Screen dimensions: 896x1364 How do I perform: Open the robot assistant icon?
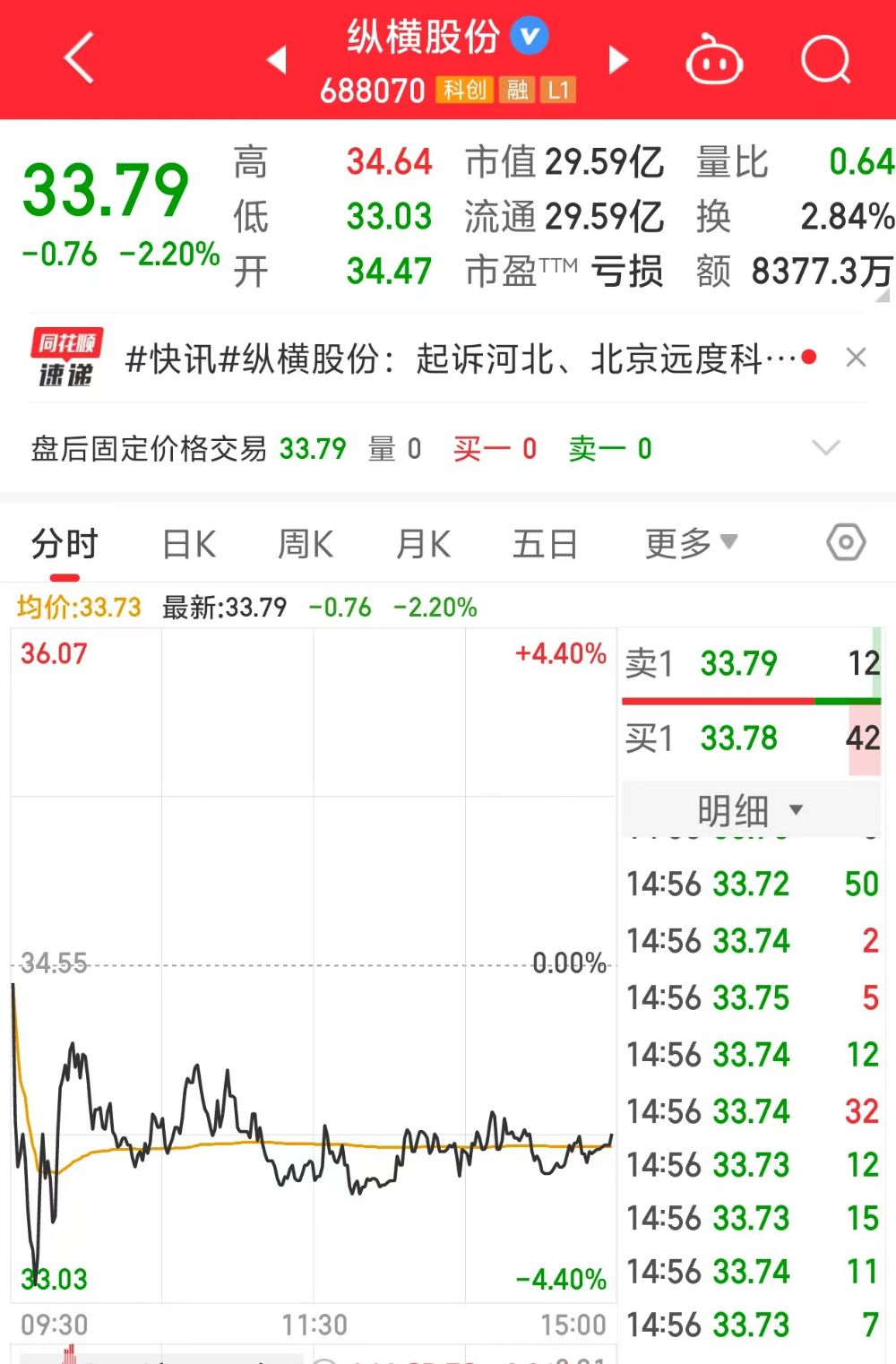[x=714, y=60]
